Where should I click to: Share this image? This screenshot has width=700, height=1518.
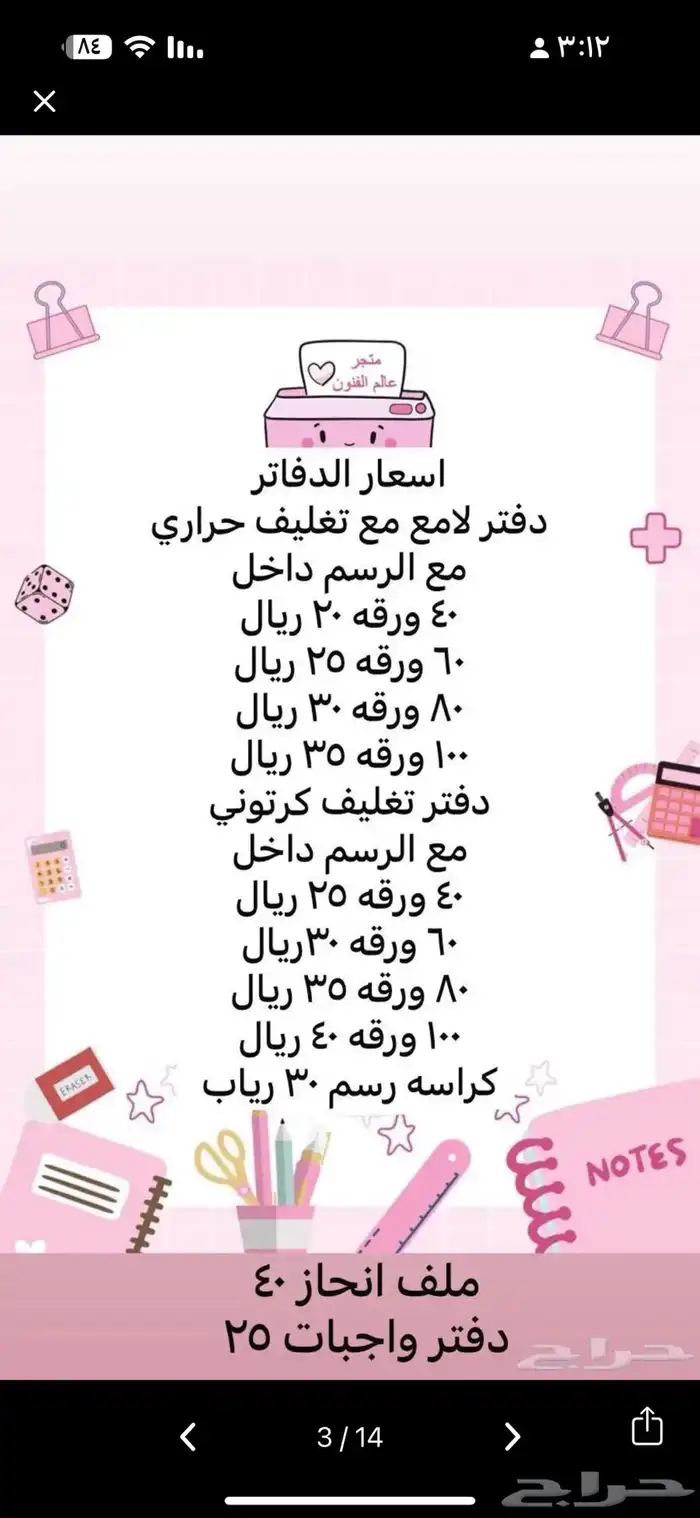coord(647,1426)
